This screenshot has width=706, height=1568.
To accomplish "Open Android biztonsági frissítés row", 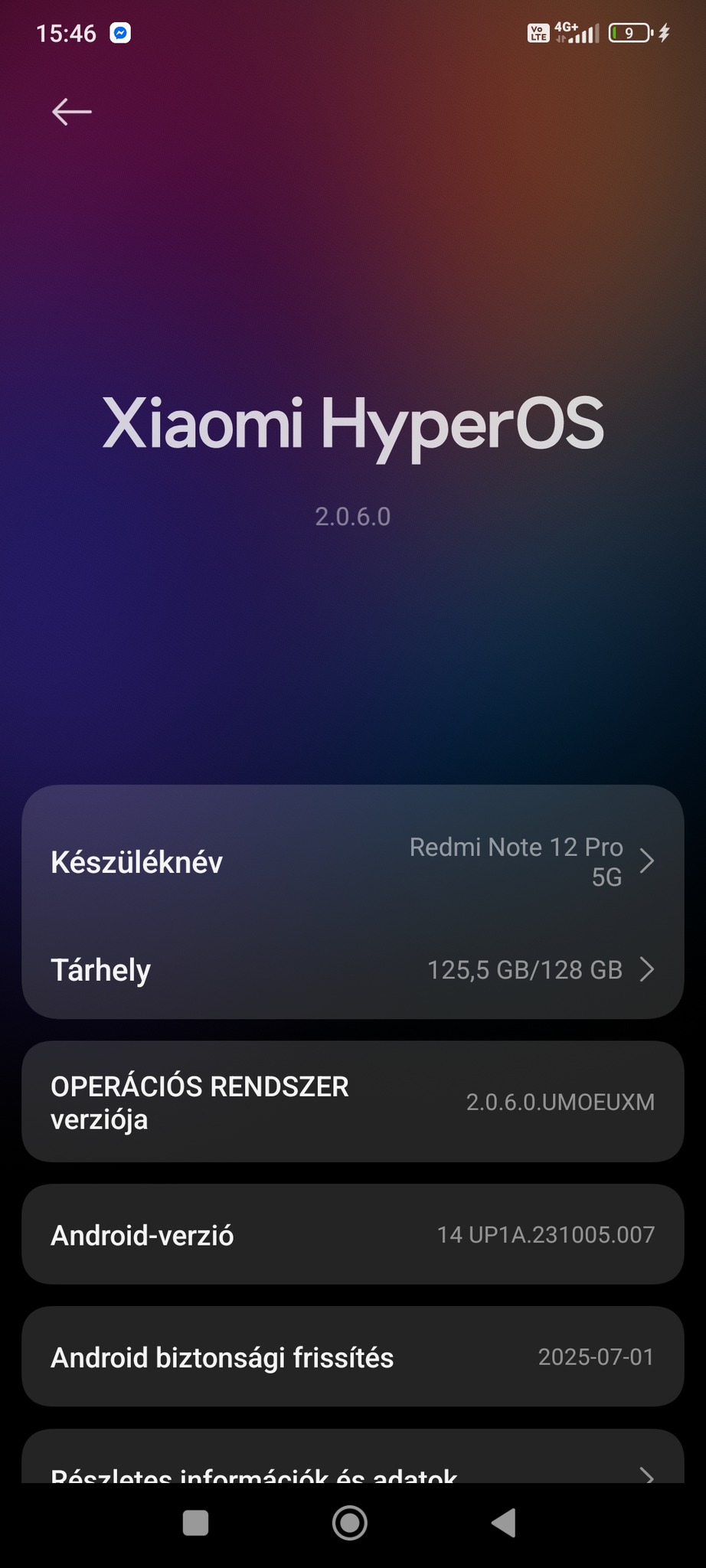I will [352, 1357].
